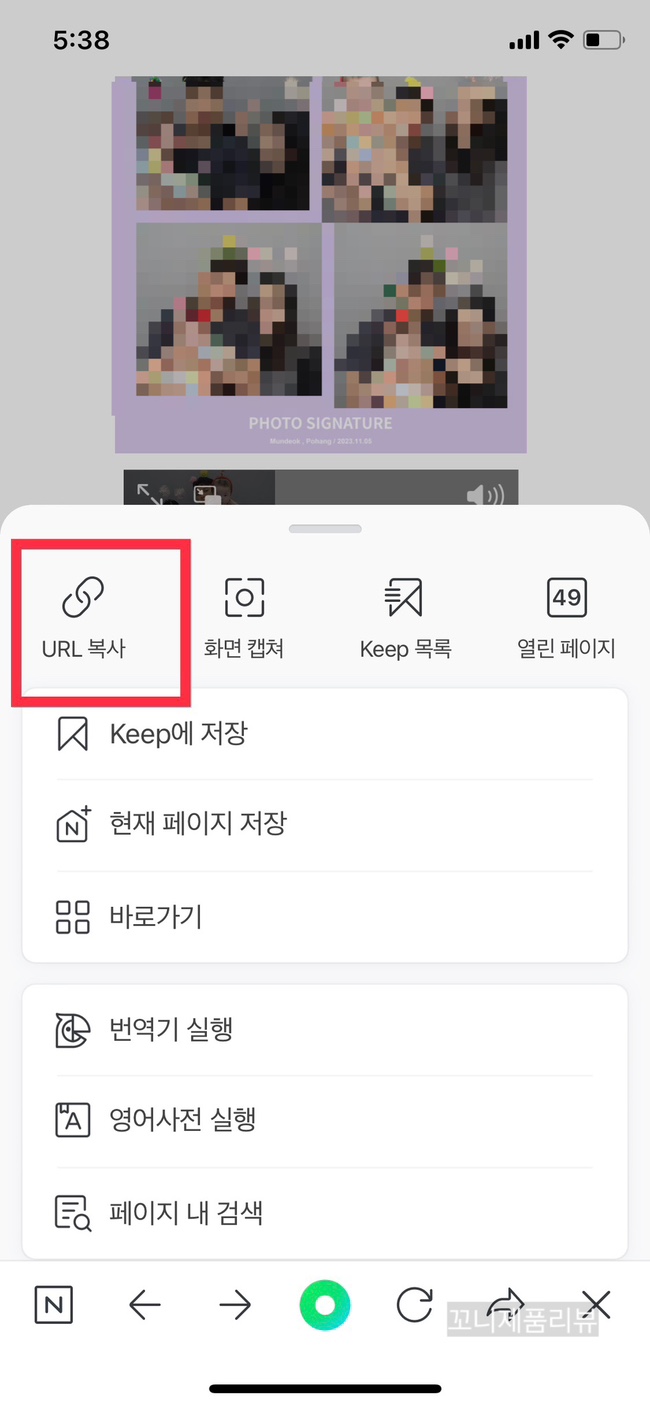Screen dimensions: 650x1407
Task: Show the 49 열린 페이지 open pages
Action: coord(566,617)
